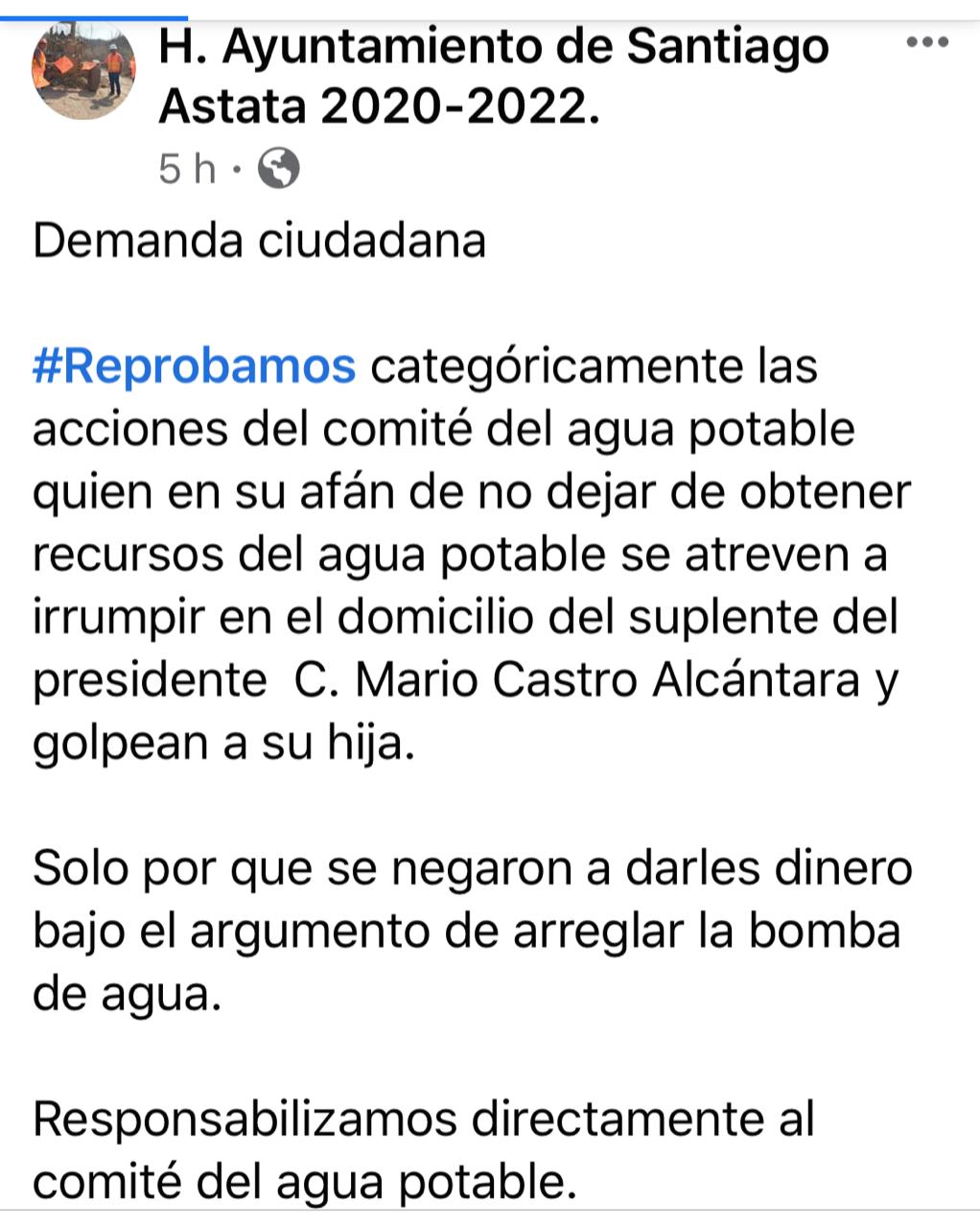The image size is (980, 1228).
Task: Open the #Reprobamos hashtag
Action: coord(195,367)
